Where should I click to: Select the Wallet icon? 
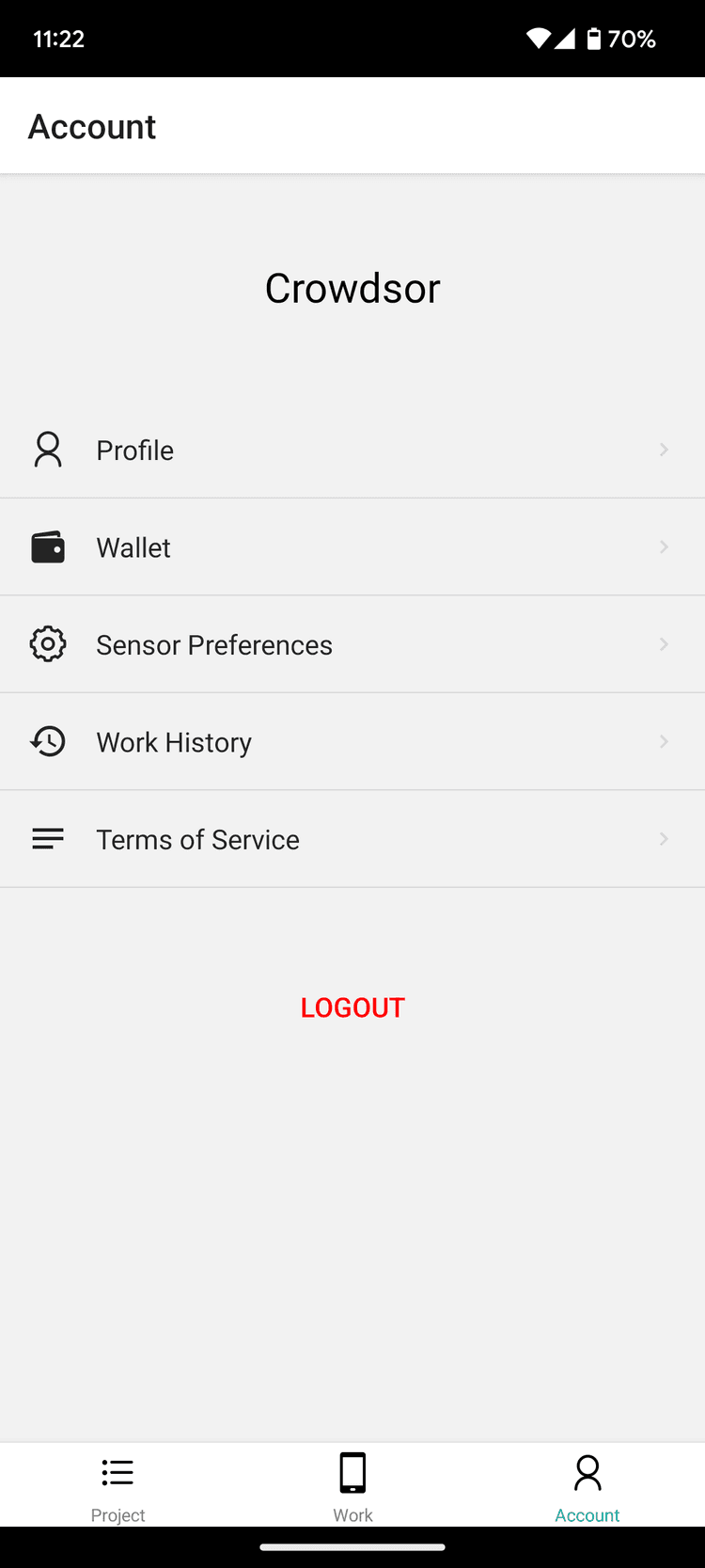point(48,546)
